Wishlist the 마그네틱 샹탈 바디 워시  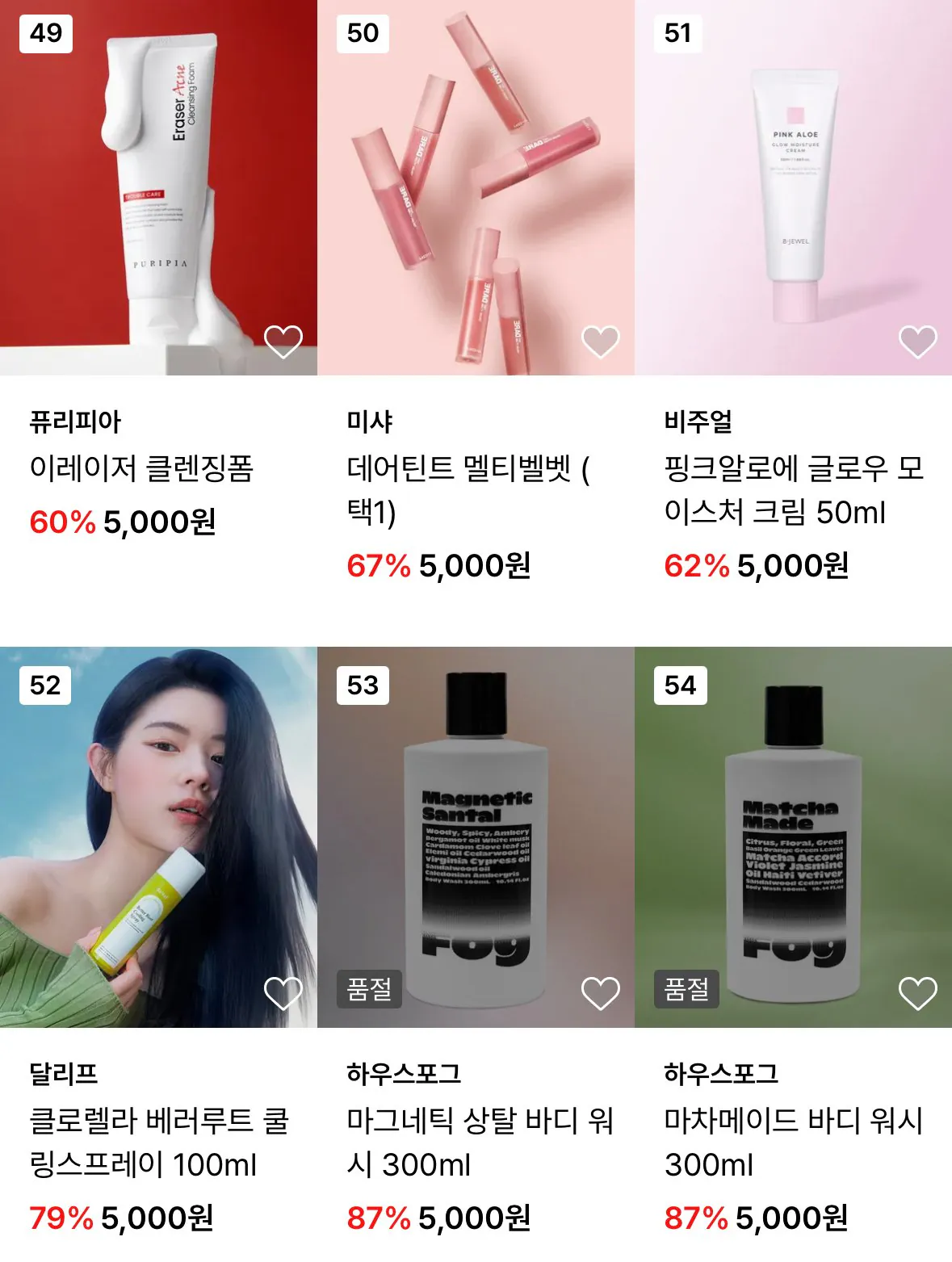600,993
